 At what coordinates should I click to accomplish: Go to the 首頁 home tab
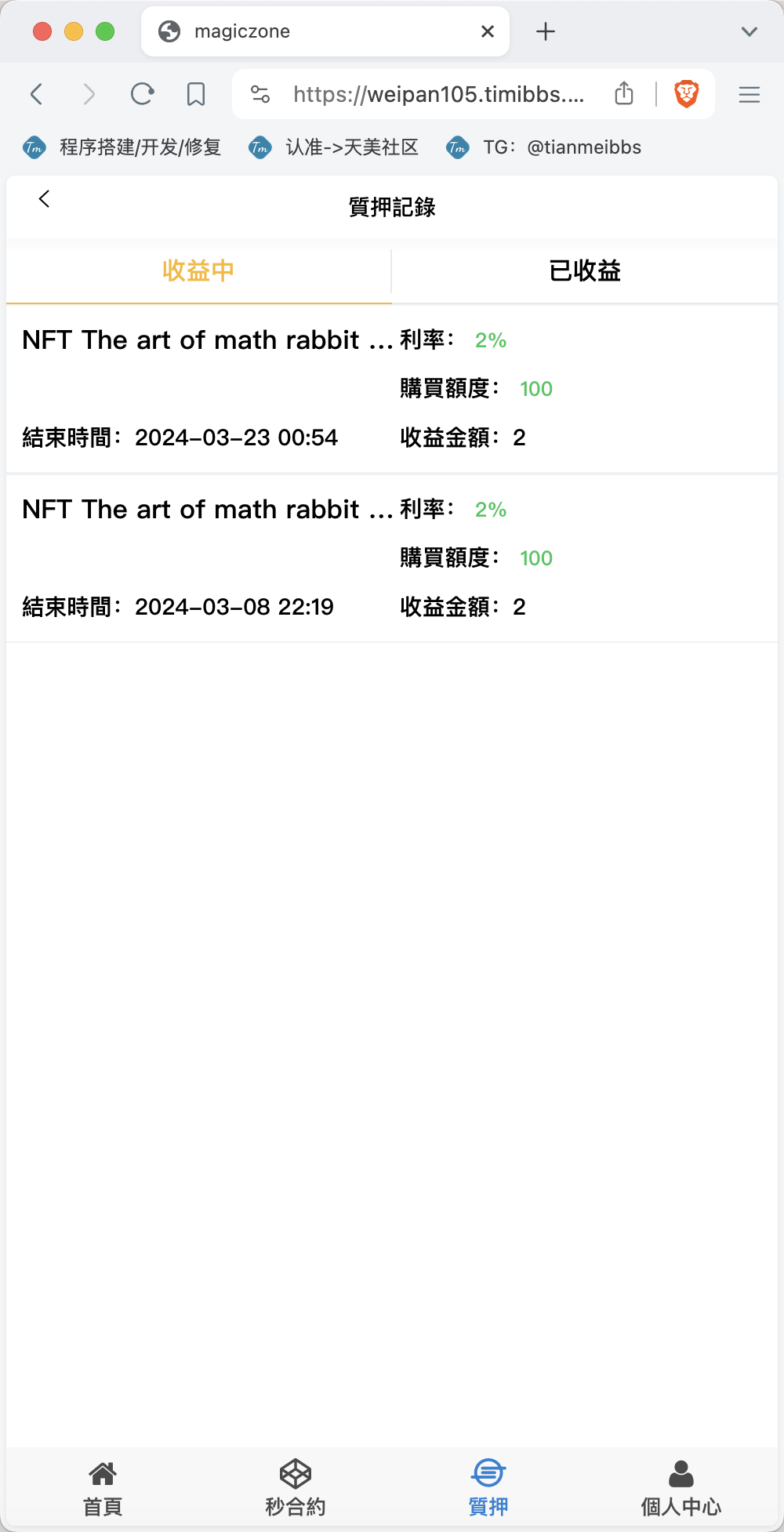click(x=103, y=1488)
